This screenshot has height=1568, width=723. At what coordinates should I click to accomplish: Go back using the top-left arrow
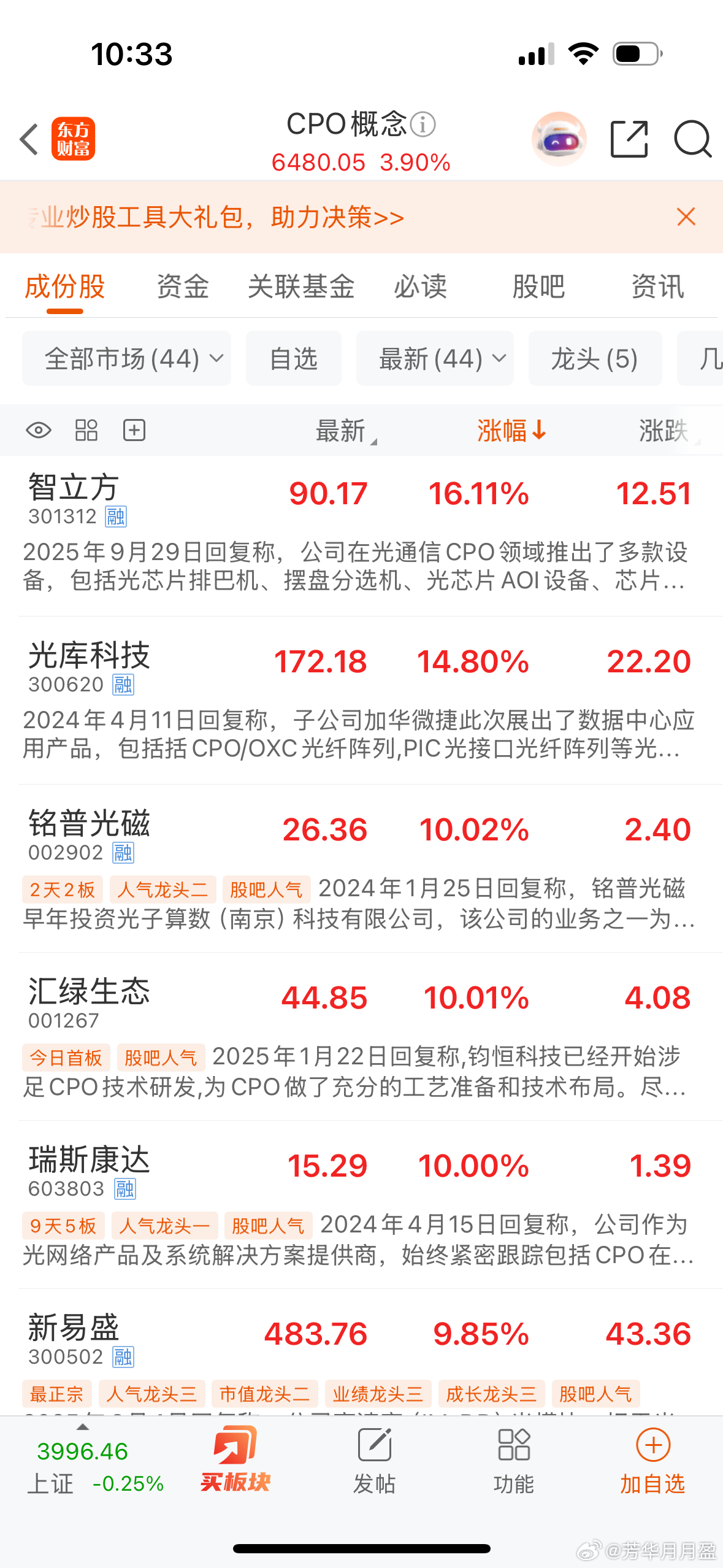pos(29,139)
